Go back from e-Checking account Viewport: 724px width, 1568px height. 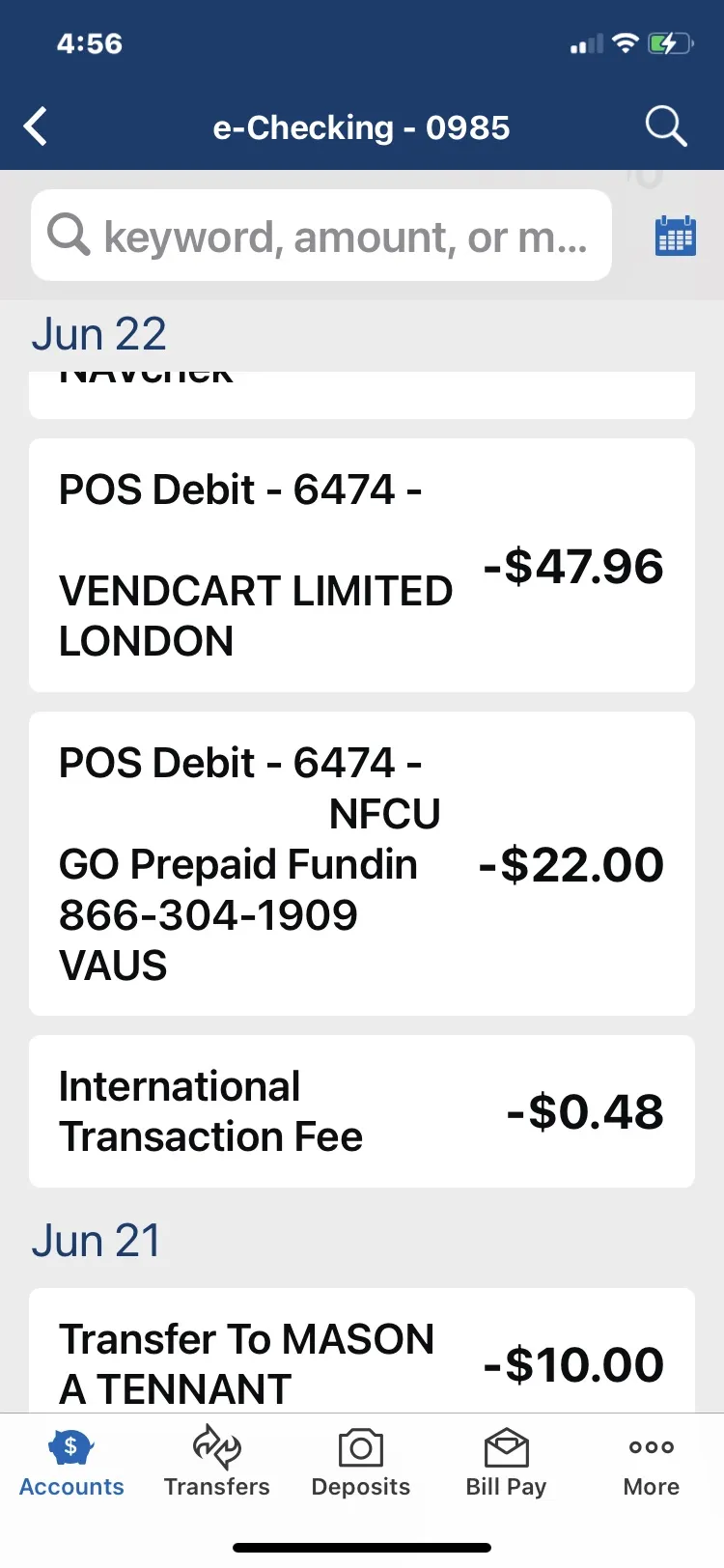tap(36, 126)
